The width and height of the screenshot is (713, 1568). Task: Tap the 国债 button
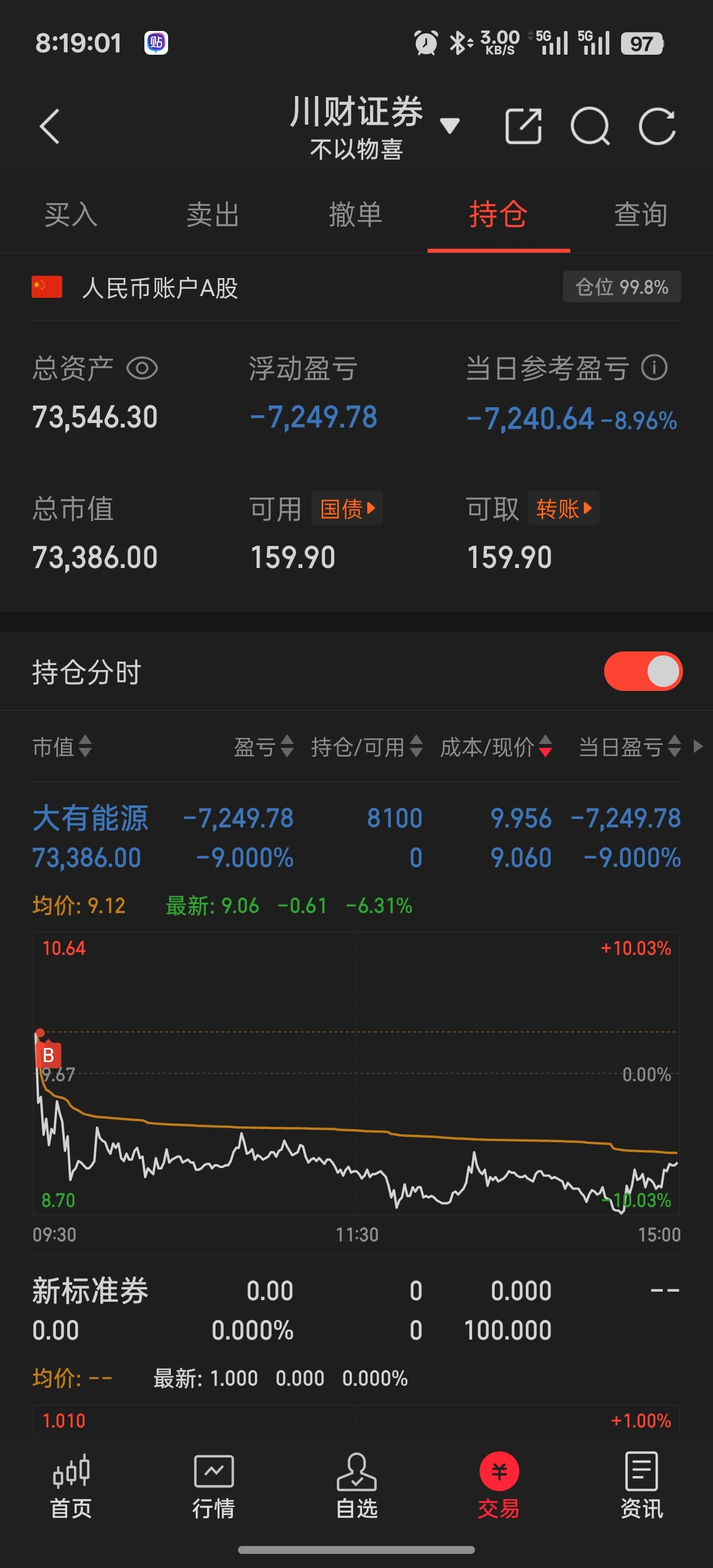(x=347, y=508)
